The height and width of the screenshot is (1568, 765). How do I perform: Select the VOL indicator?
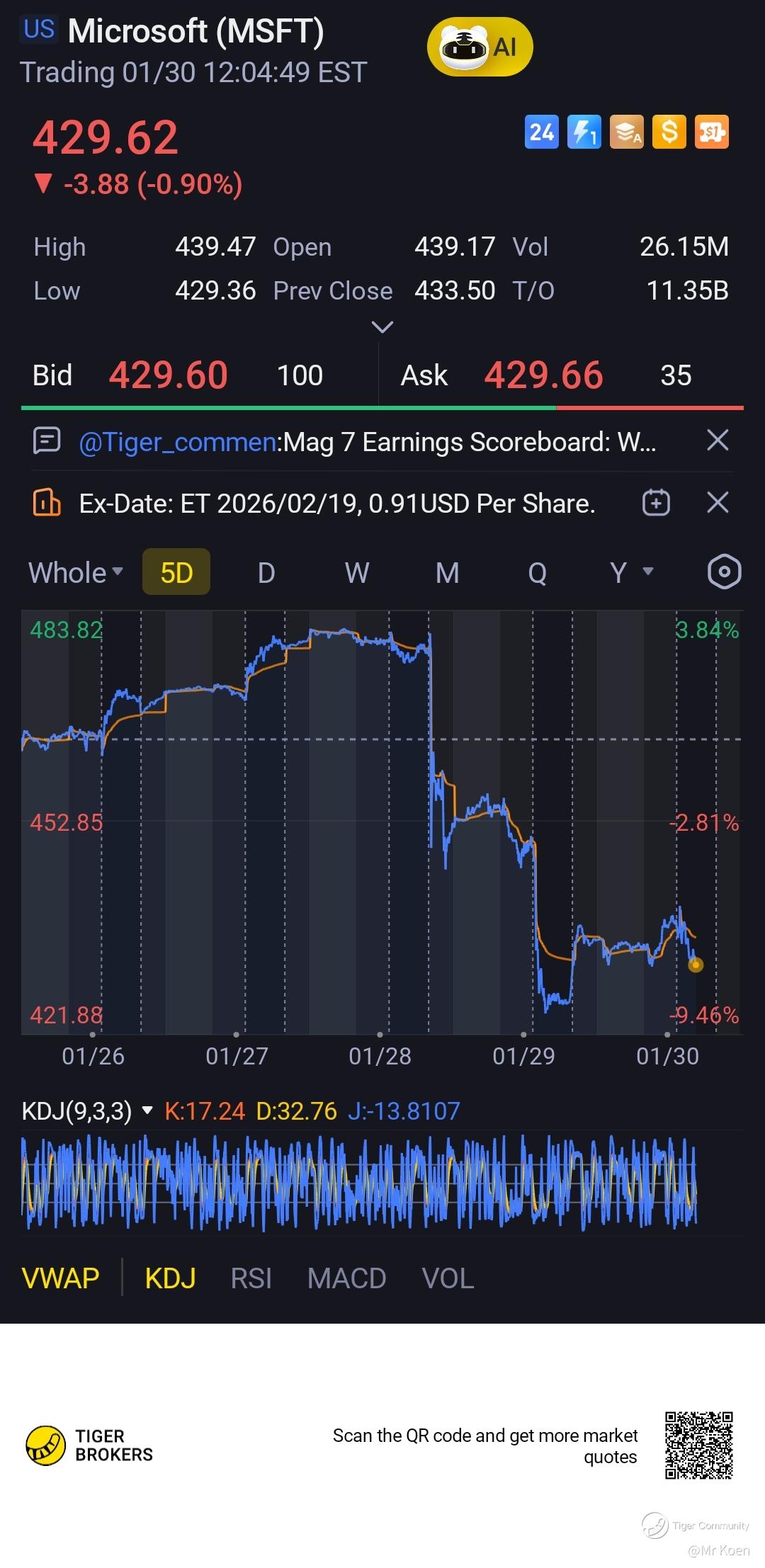coord(448,1278)
